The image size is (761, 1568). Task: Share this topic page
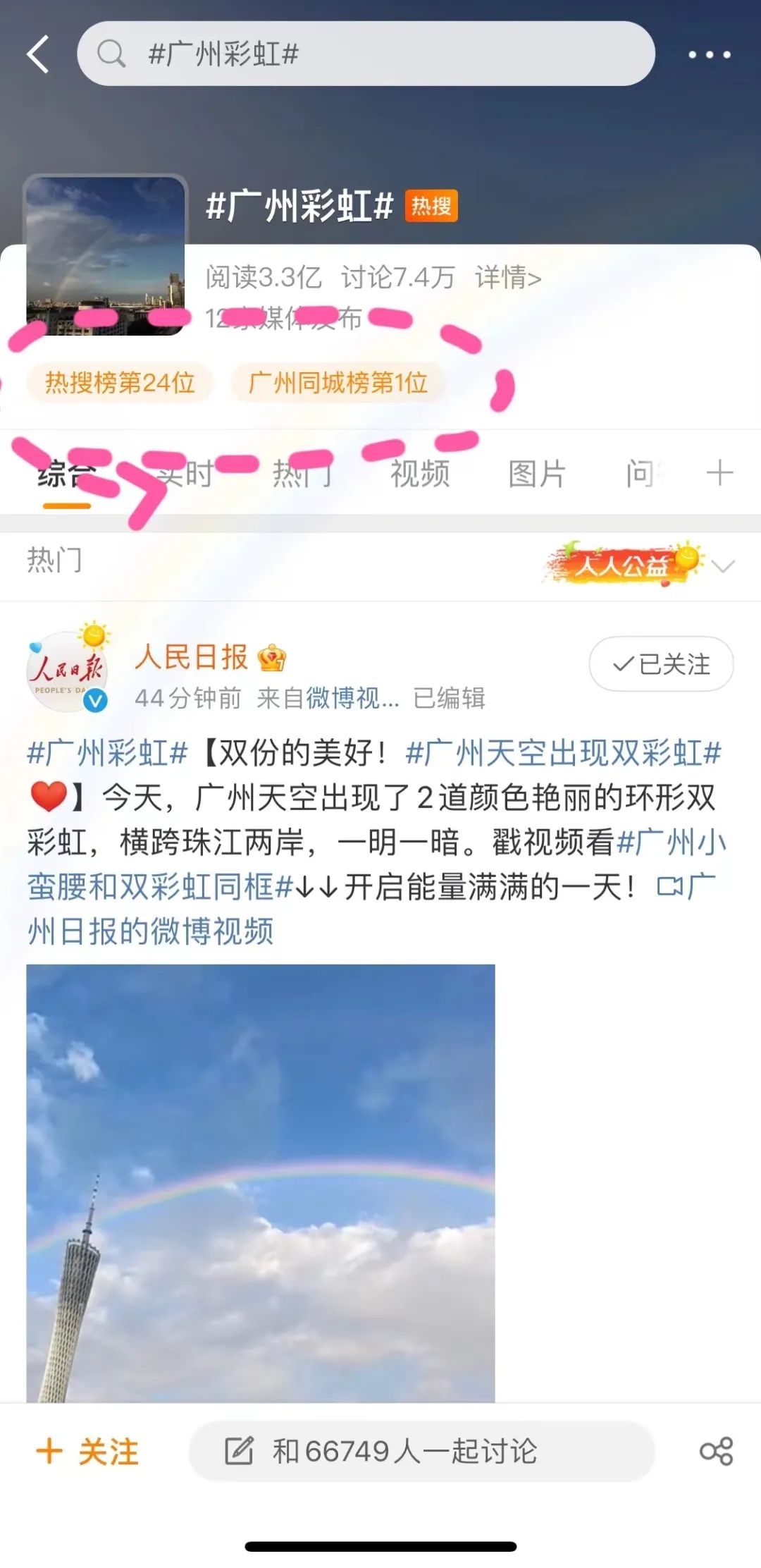pyautogui.click(x=716, y=1452)
